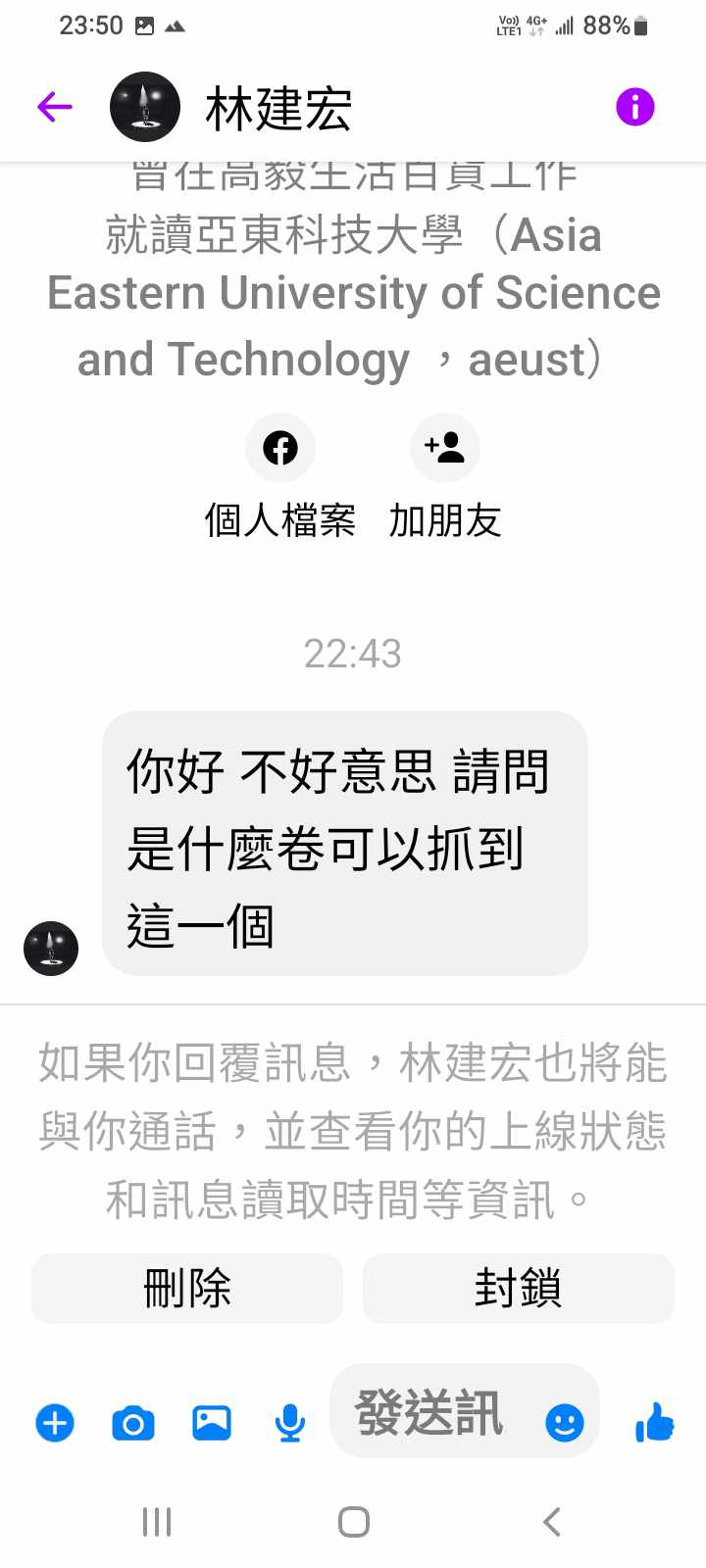
Task: View 個人檔案 Facebook profile
Action: tap(280, 449)
